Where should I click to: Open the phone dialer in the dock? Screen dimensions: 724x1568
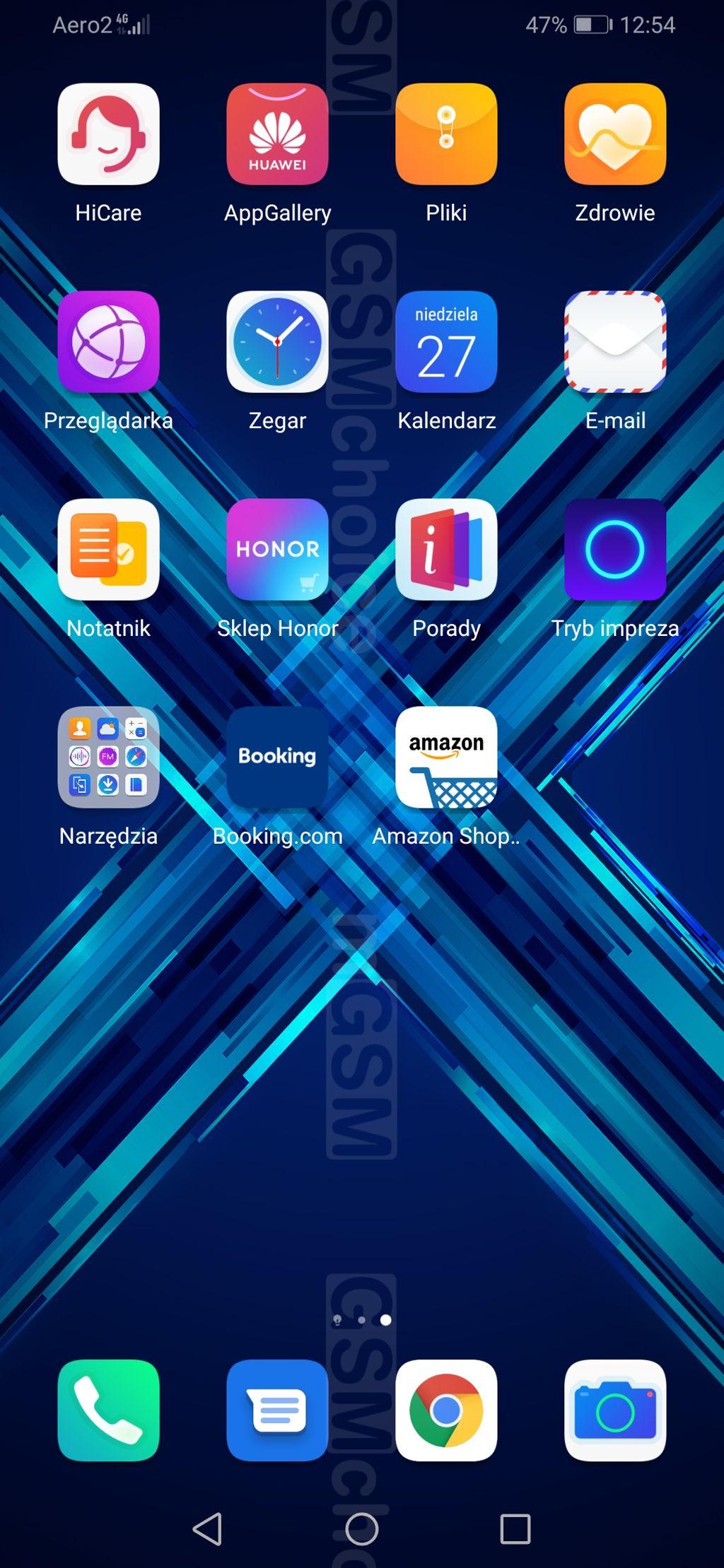(108, 1410)
